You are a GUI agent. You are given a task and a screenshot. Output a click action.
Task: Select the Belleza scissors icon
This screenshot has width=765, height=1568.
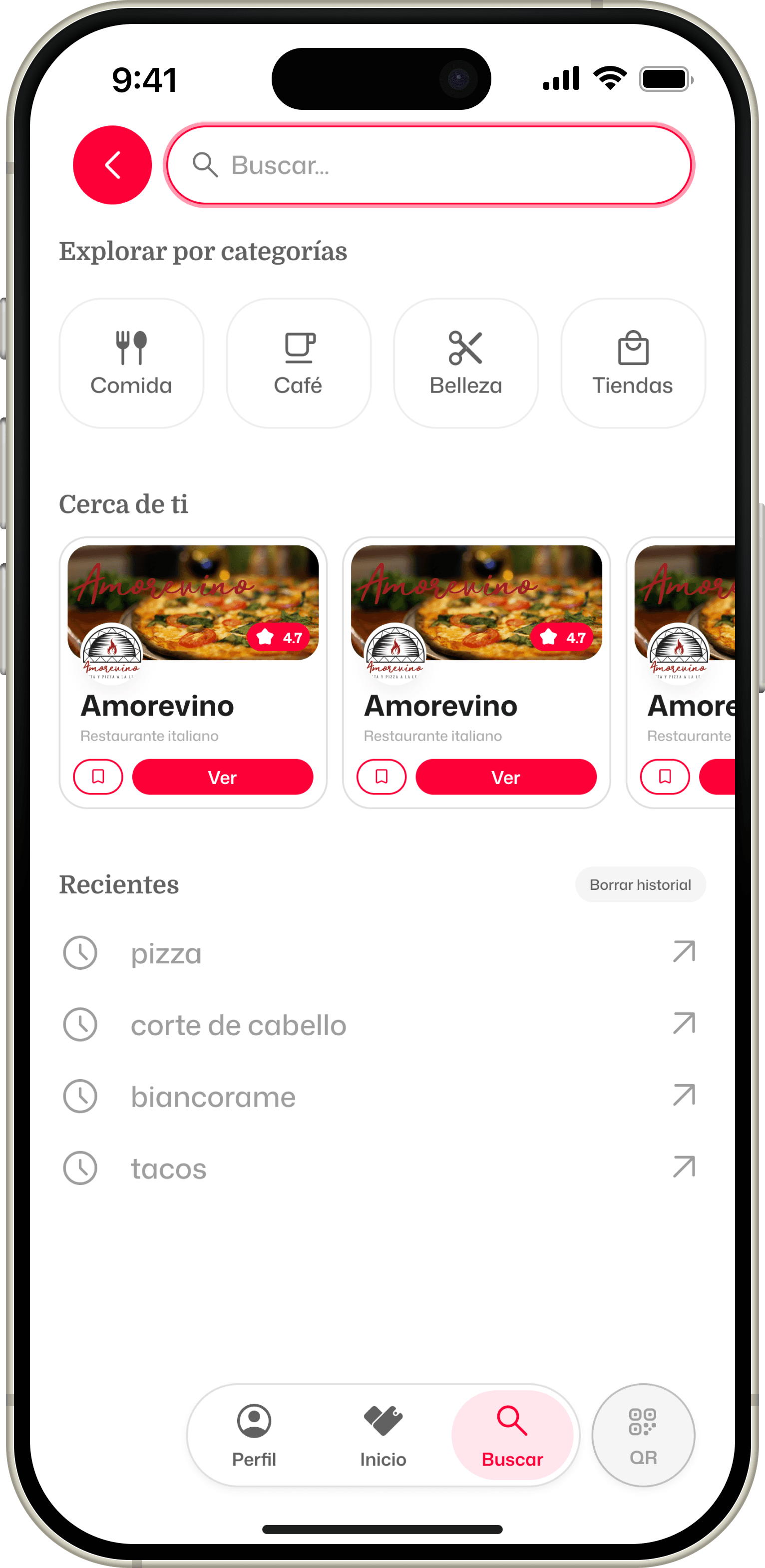click(465, 347)
